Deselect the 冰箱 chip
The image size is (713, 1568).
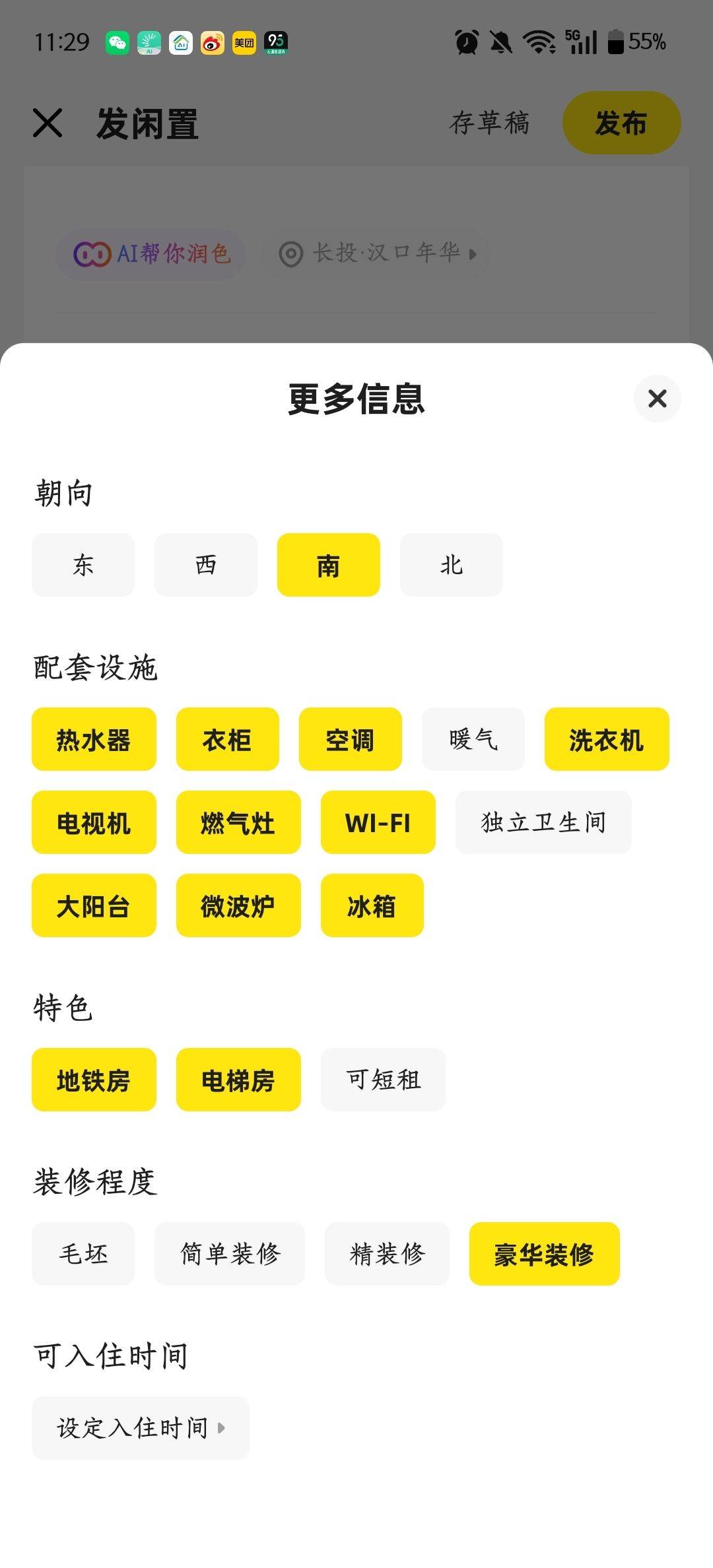coord(372,905)
